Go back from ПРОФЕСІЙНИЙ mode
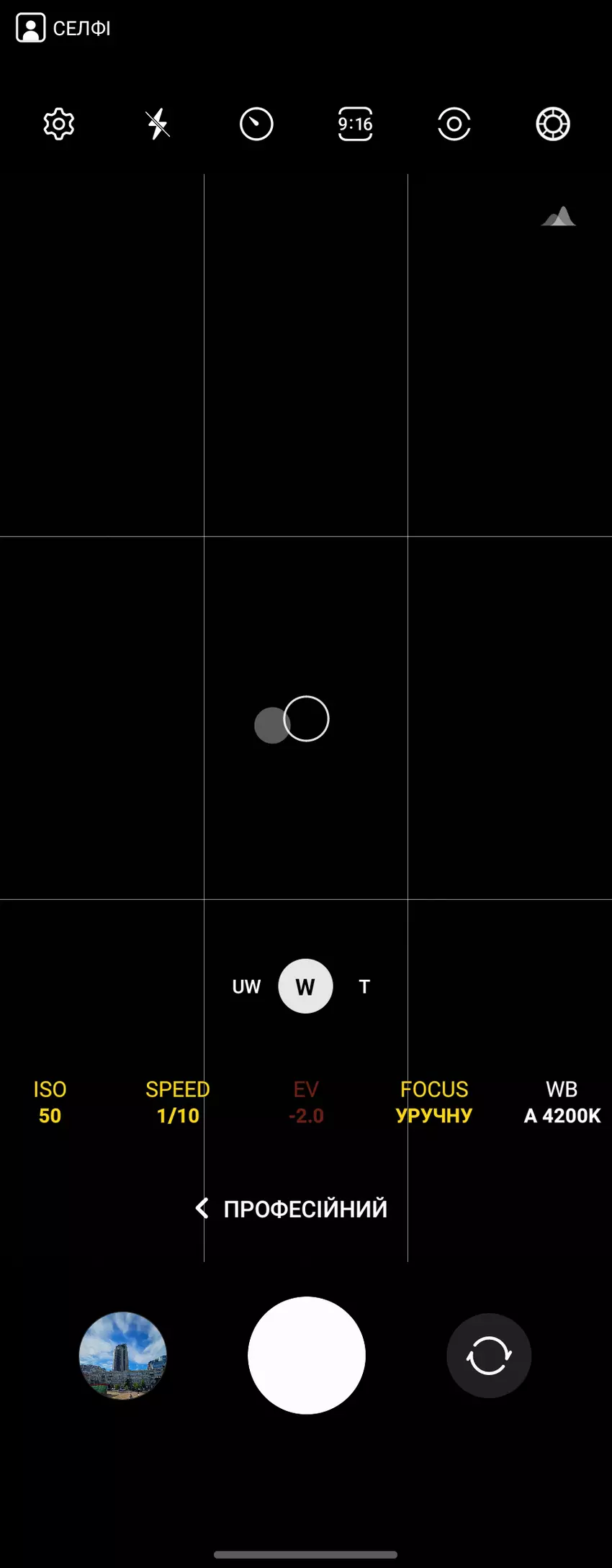 pyautogui.click(x=202, y=1208)
